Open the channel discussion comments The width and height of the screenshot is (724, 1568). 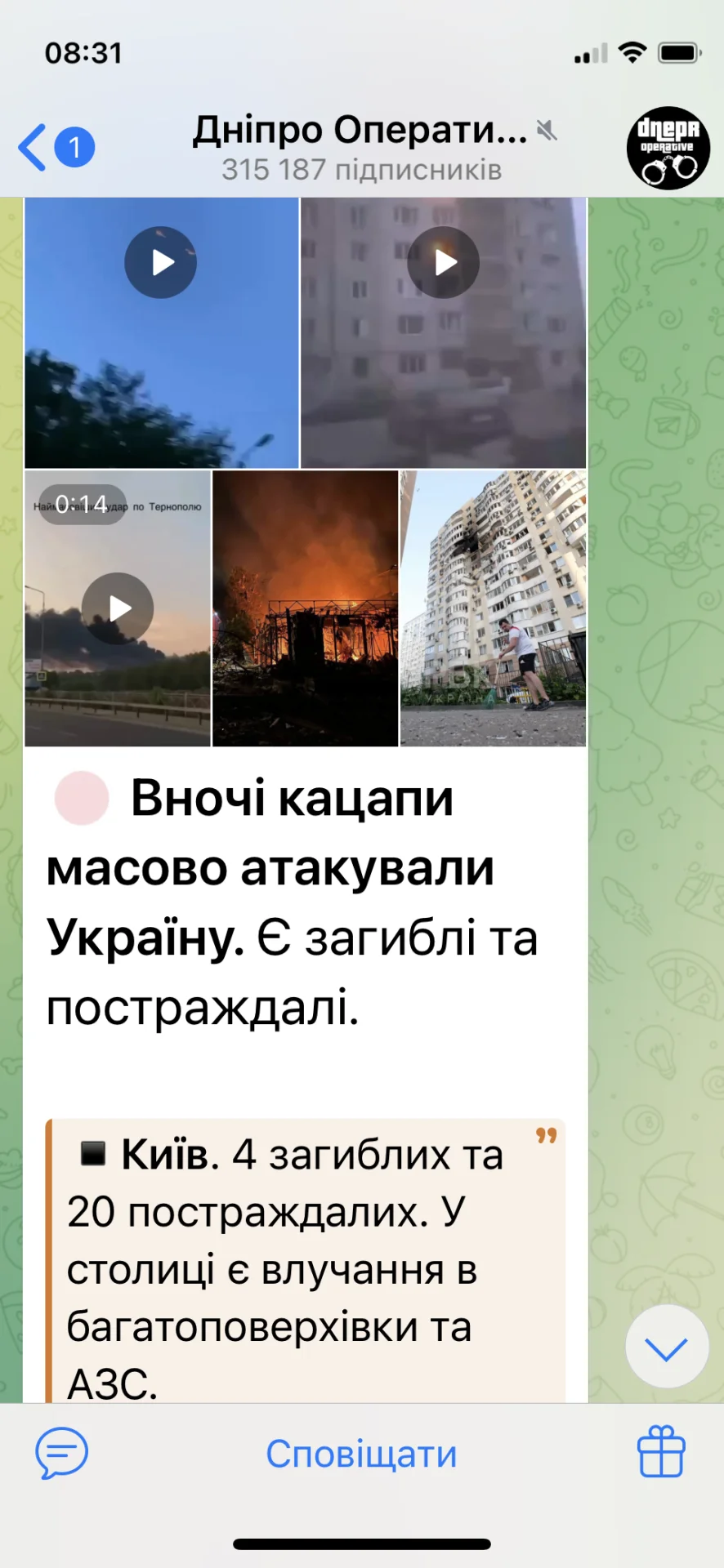pos(61,1454)
